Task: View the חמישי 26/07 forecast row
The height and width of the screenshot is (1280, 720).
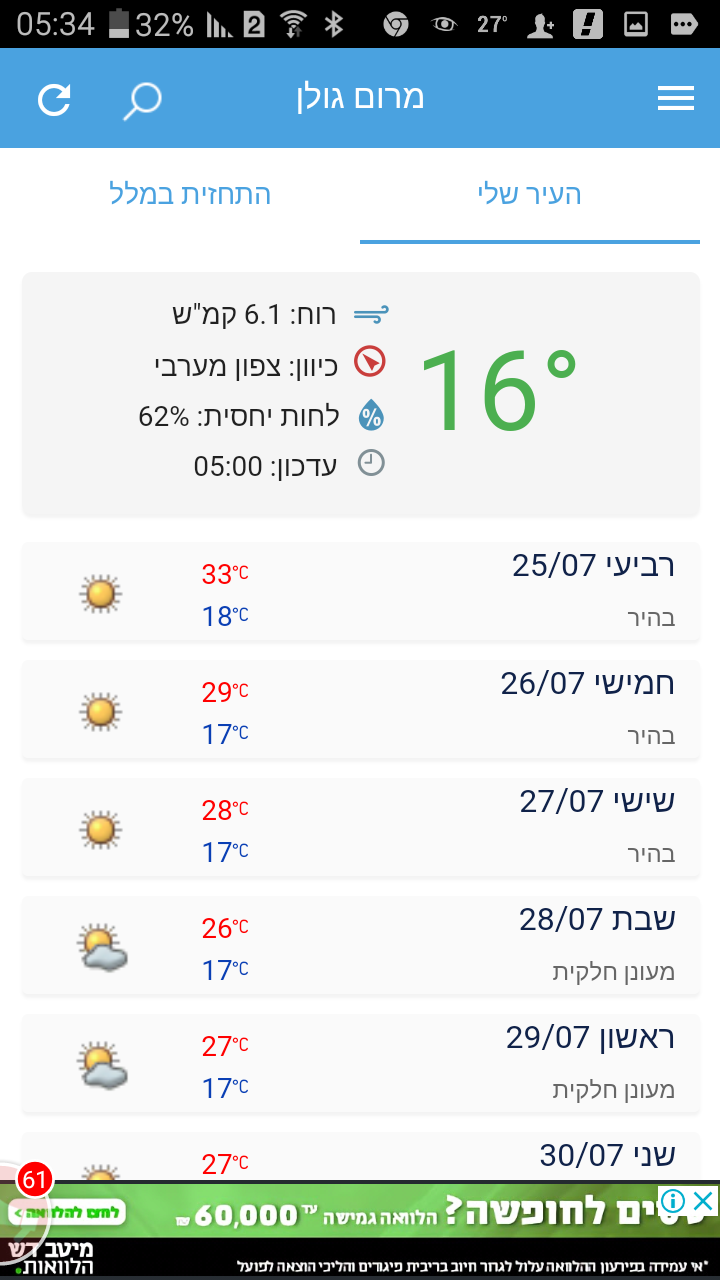Action: (360, 709)
